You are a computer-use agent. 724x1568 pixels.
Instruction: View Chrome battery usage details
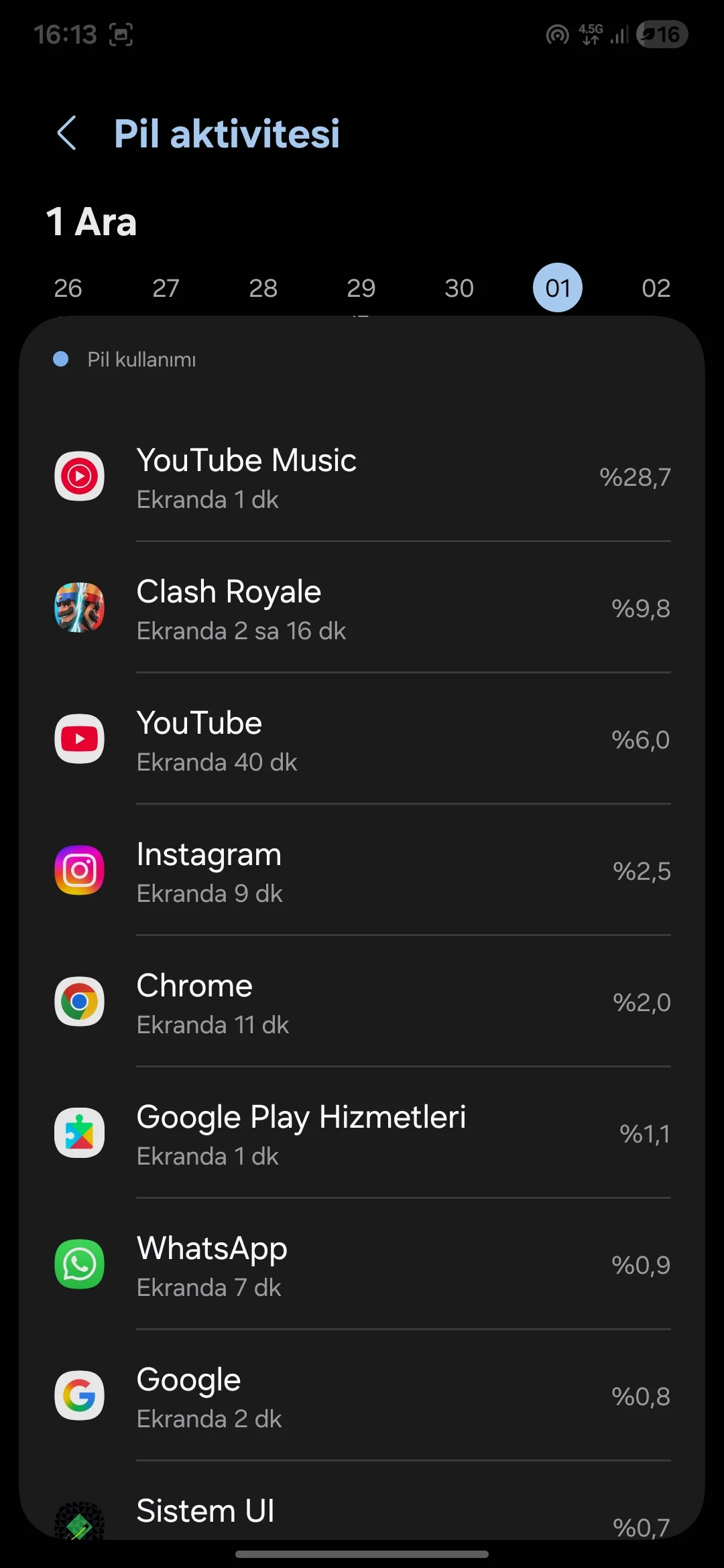[362, 1002]
